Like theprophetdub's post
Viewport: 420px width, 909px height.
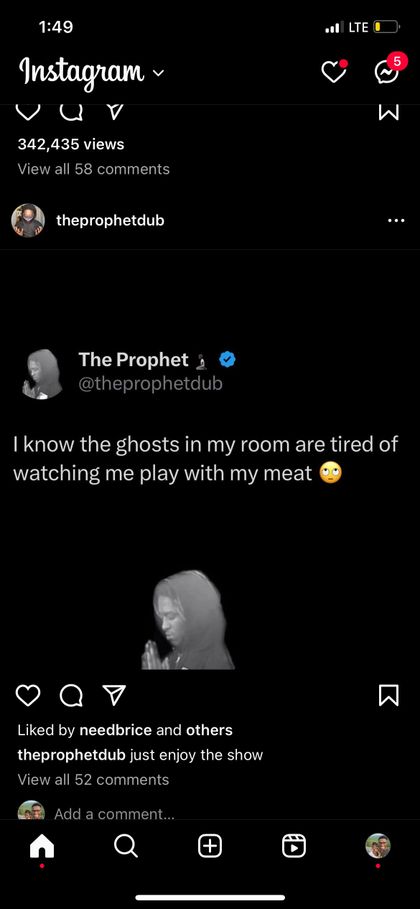point(28,695)
